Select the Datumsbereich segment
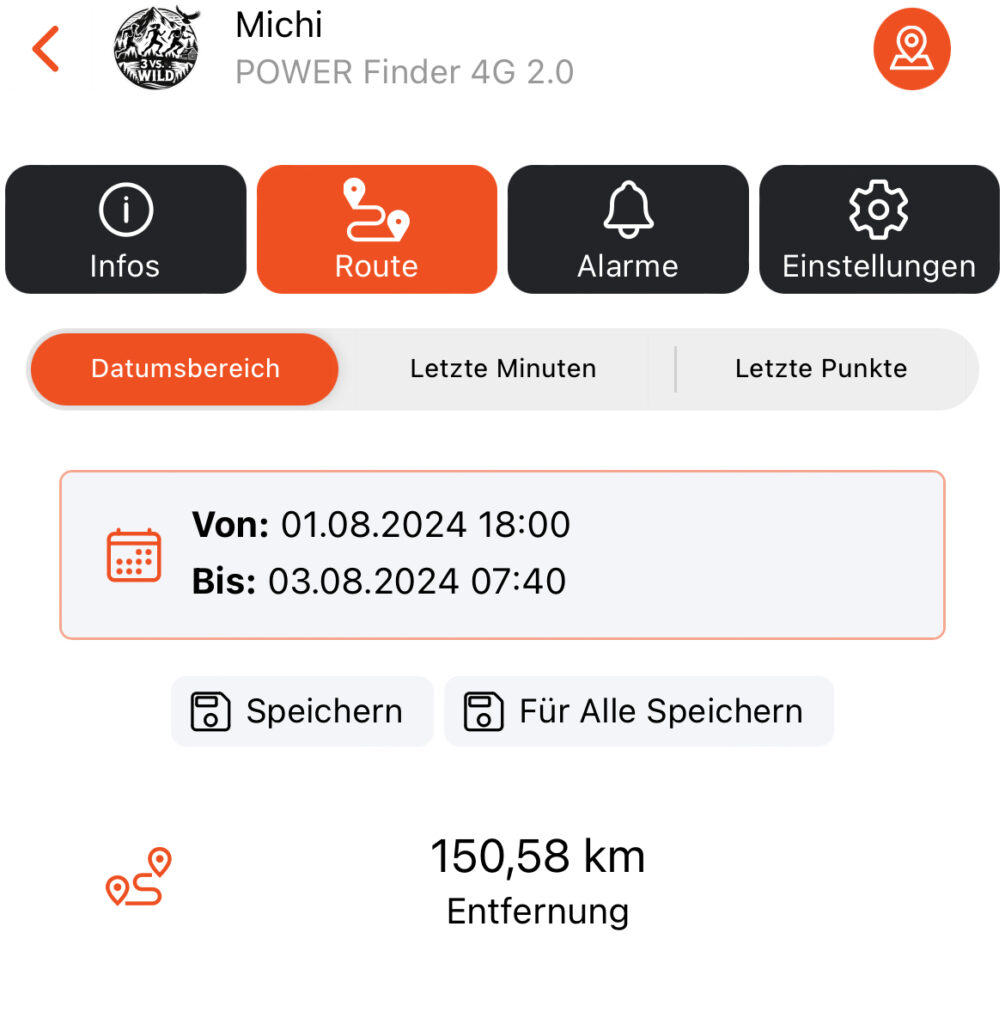The width and height of the screenshot is (1005, 1024). pos(185,368)
